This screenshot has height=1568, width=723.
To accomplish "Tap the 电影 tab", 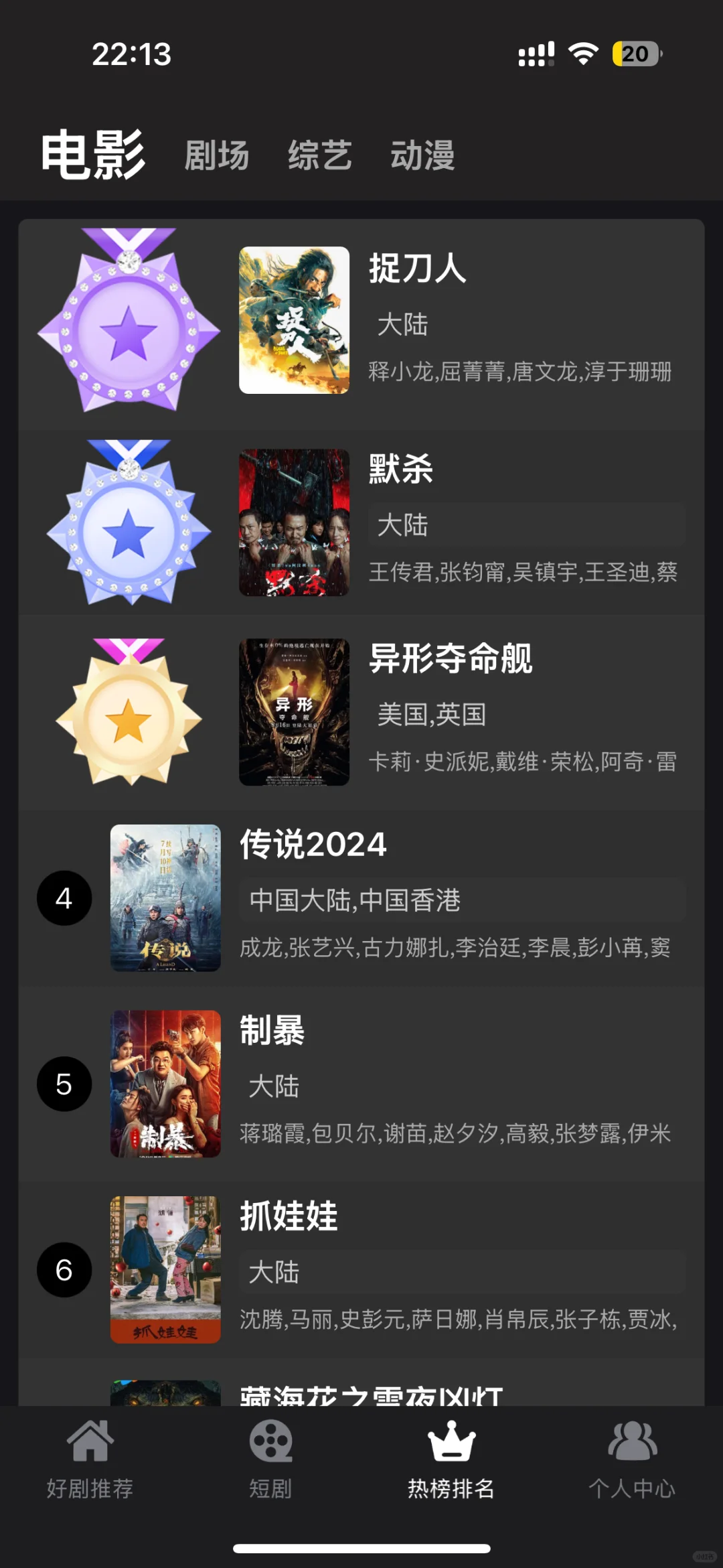I will point(93,155).
